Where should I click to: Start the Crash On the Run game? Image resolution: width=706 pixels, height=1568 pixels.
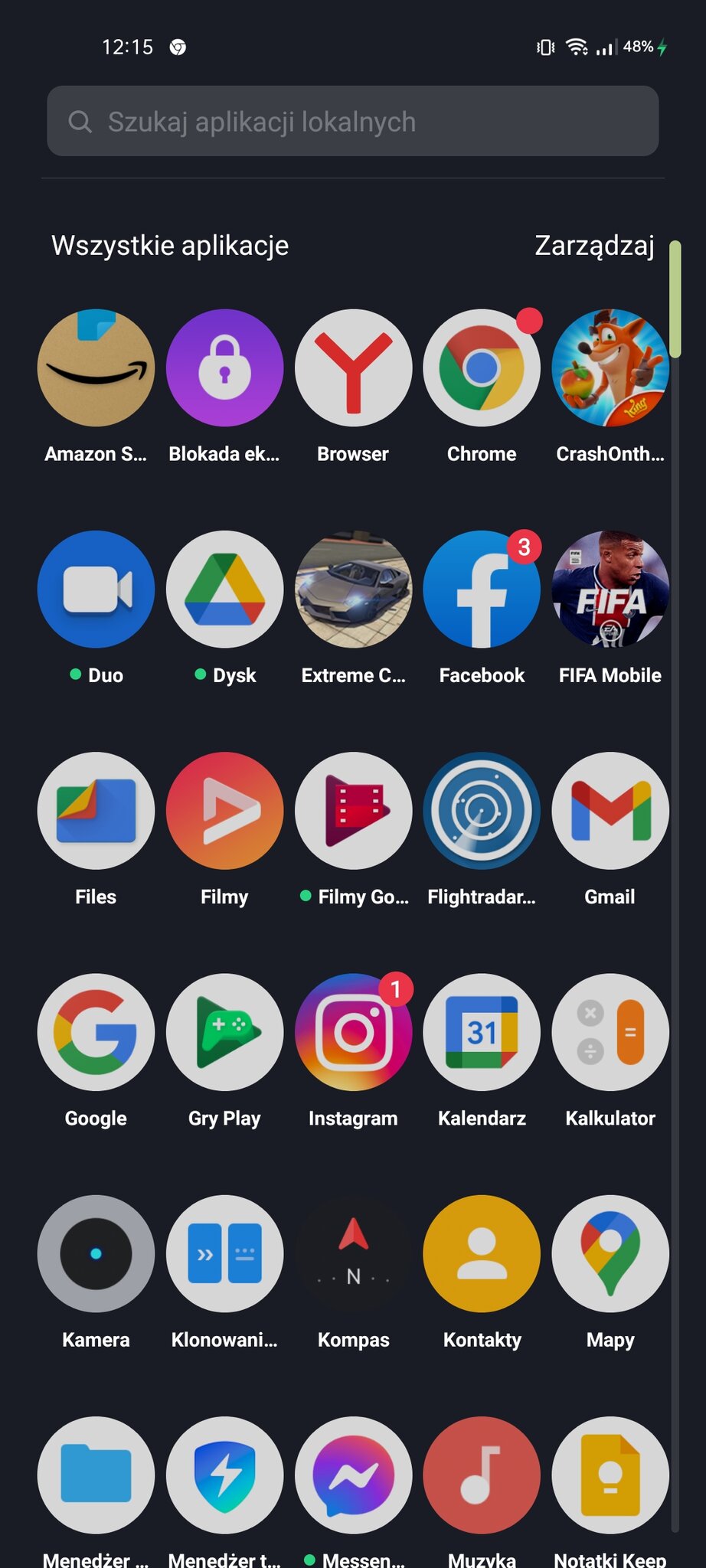pyautogui.click(x=610, y=368)
